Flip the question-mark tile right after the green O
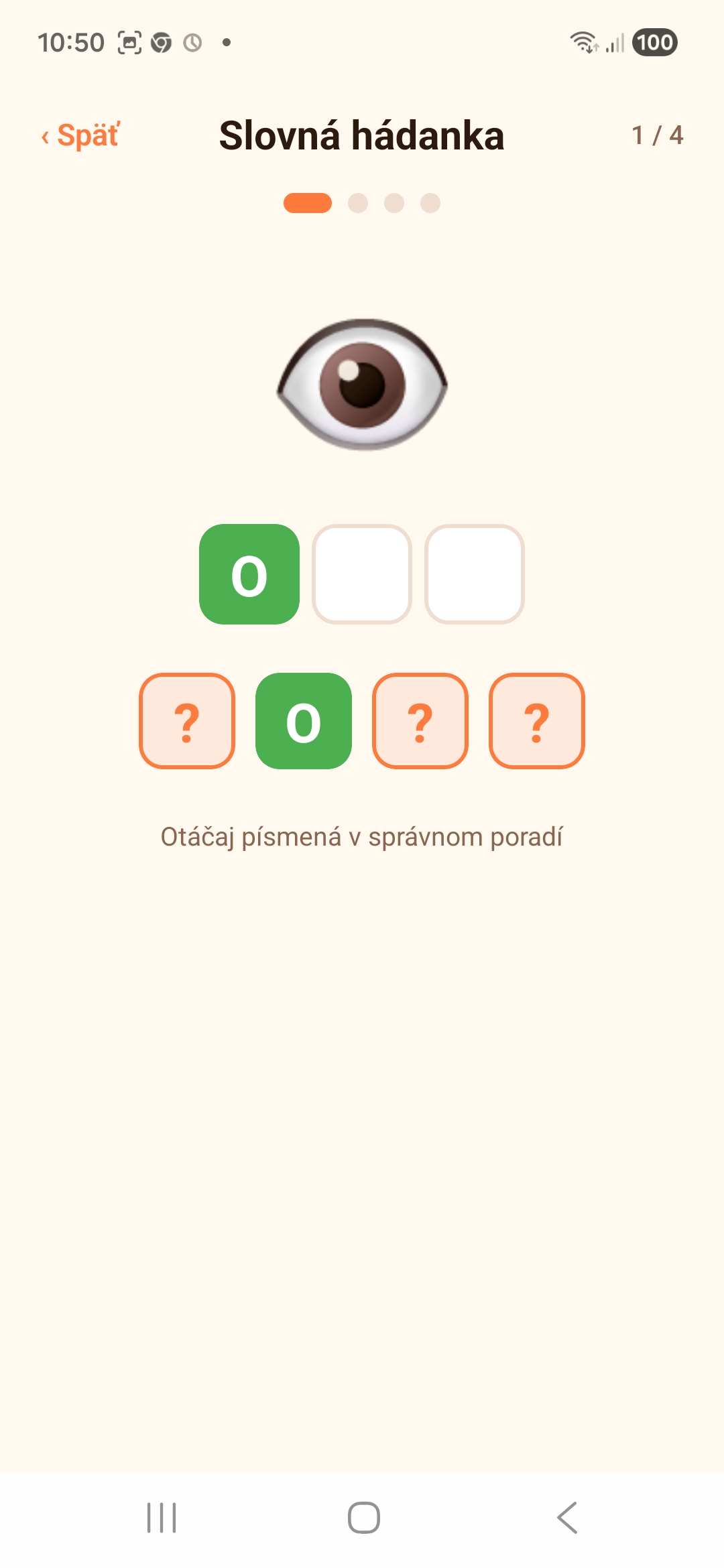The width and height of the screenshot is (724, 1568). click(420, 721)
